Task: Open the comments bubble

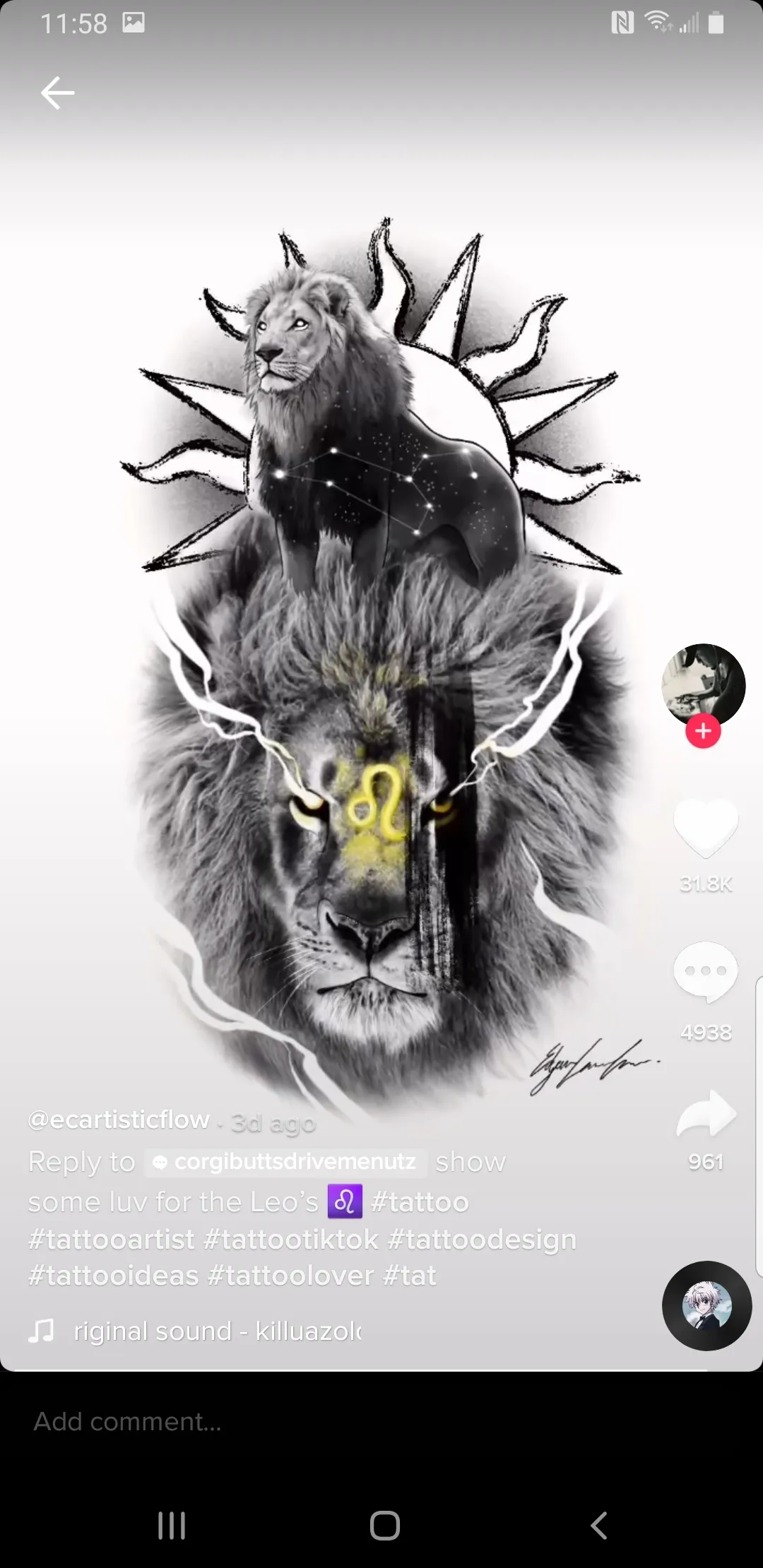Action: pos(705,971)
